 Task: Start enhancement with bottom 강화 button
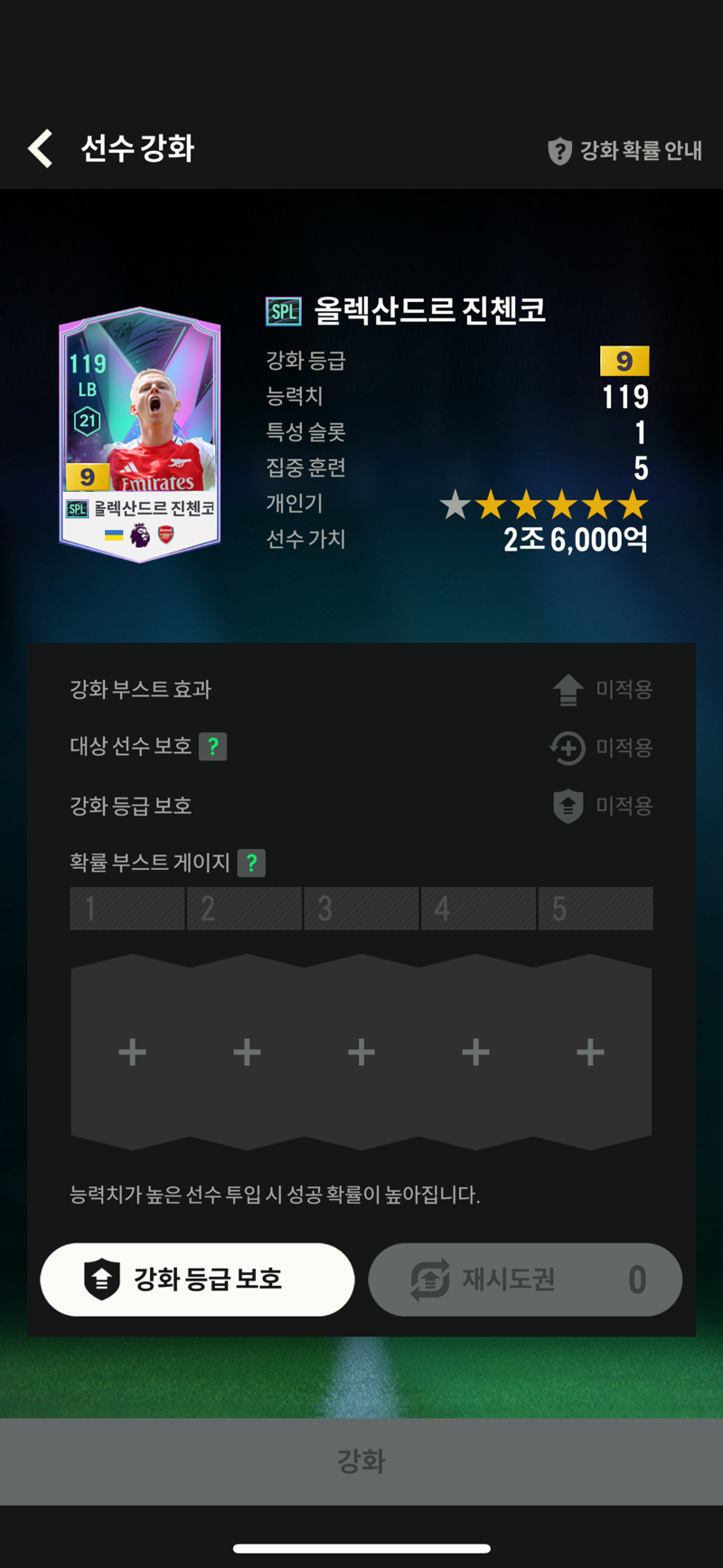click(361, 1461)
